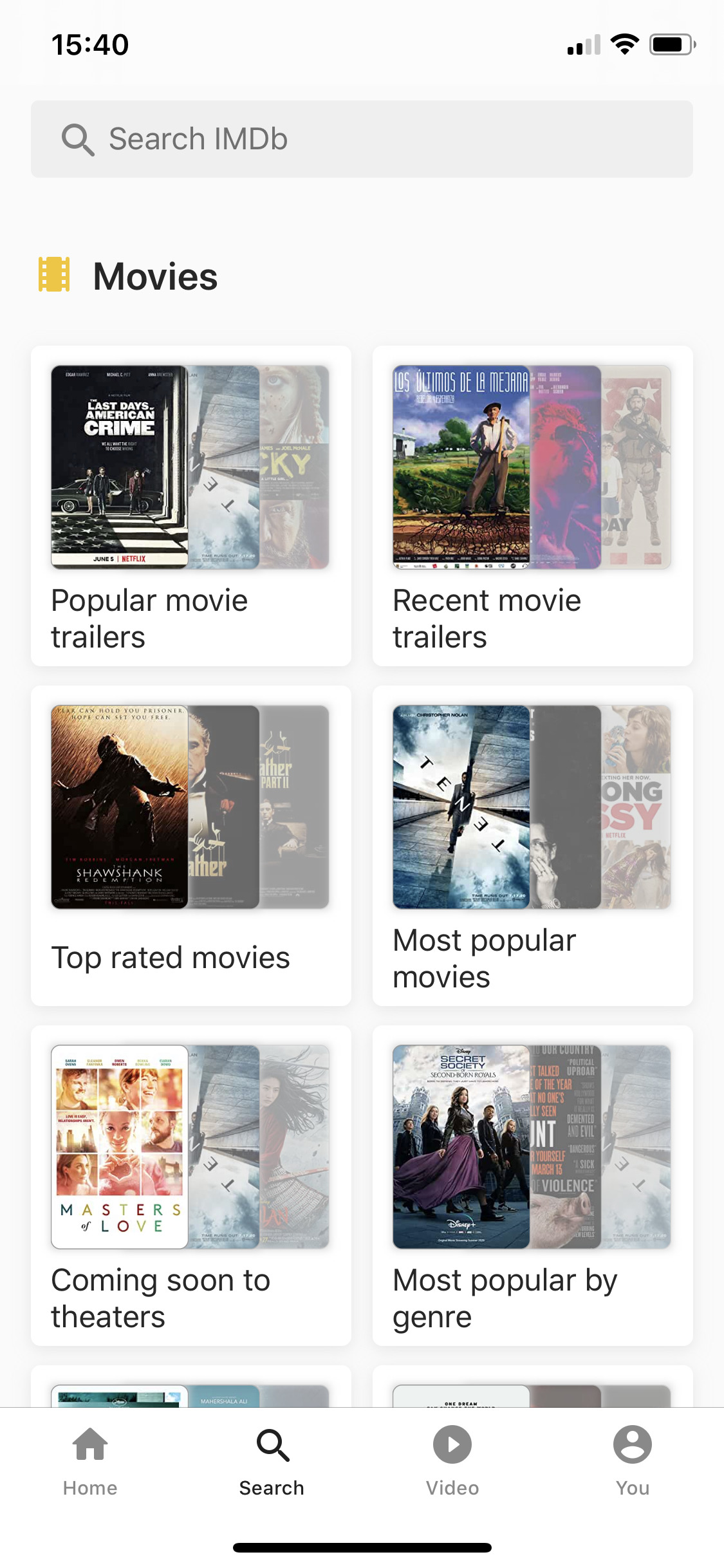Switch to the Video tab
The image size is (724, 1568).
coord(452,1460)
